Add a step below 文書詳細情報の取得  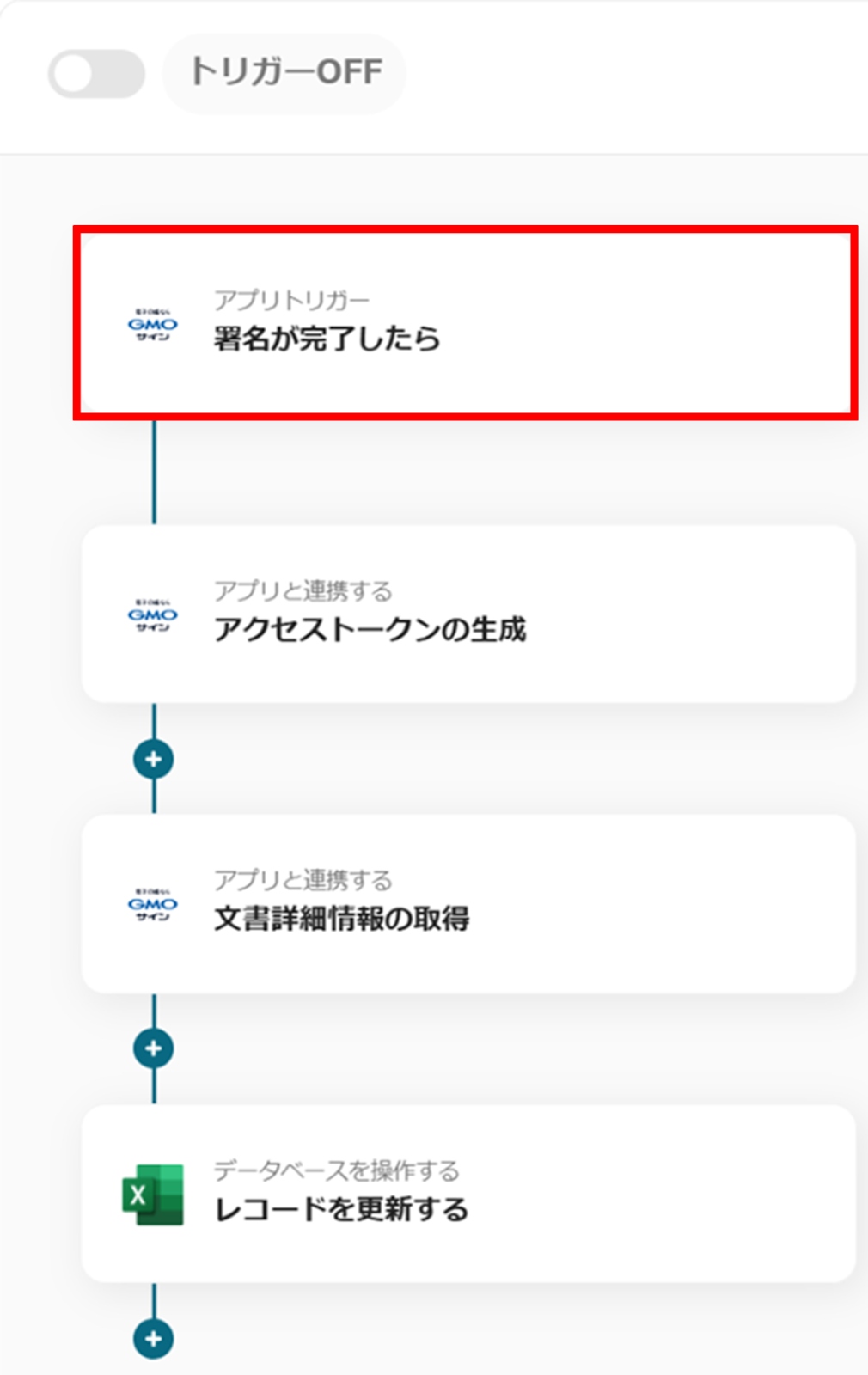[154, 1048]
